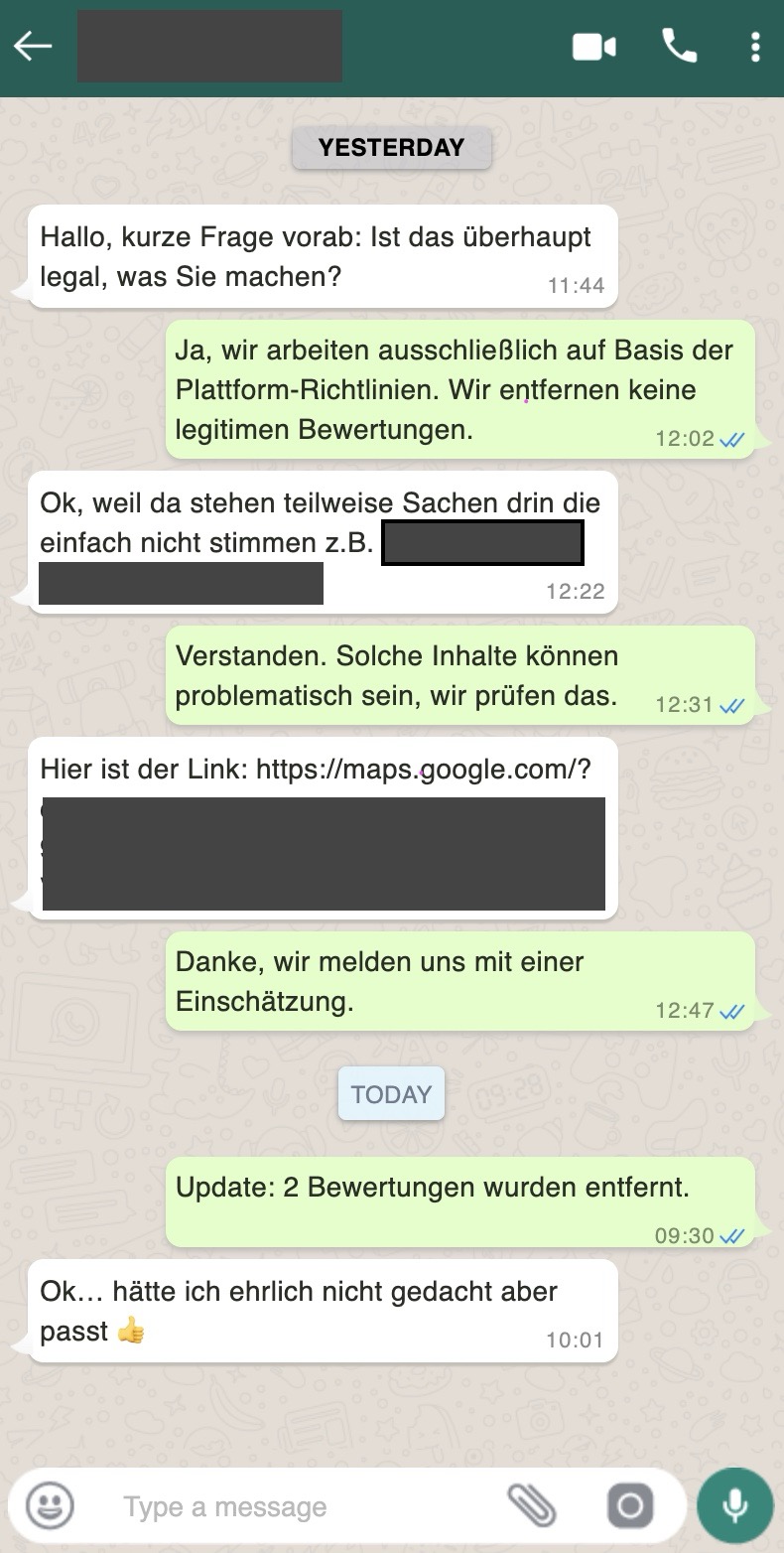Start a voice call
The width and height of the screenshot is (784, 1553).
(x=679, y=46)
